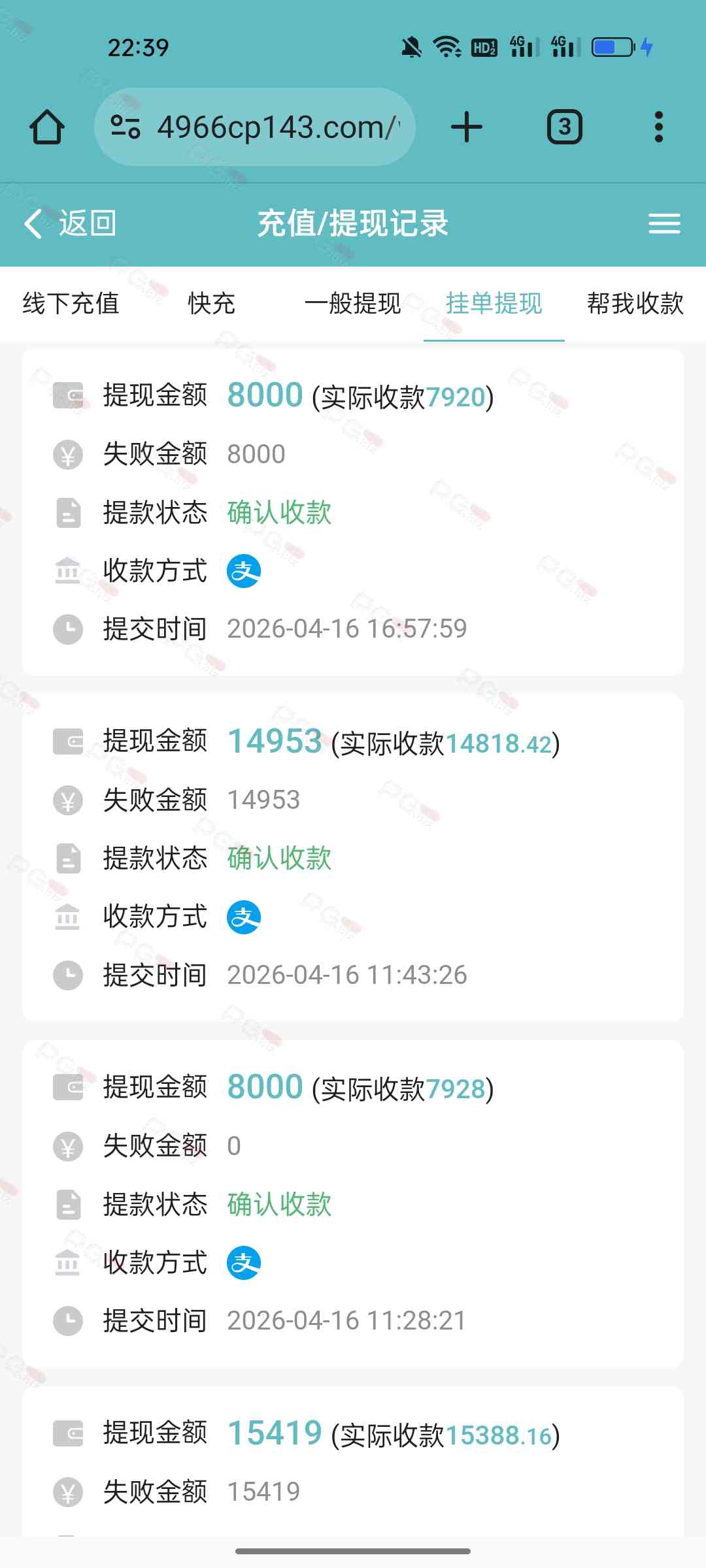This screenshot has height=1568, width=706.
Task: Open the hamburger menu in the header
Action: click(664, 223)
